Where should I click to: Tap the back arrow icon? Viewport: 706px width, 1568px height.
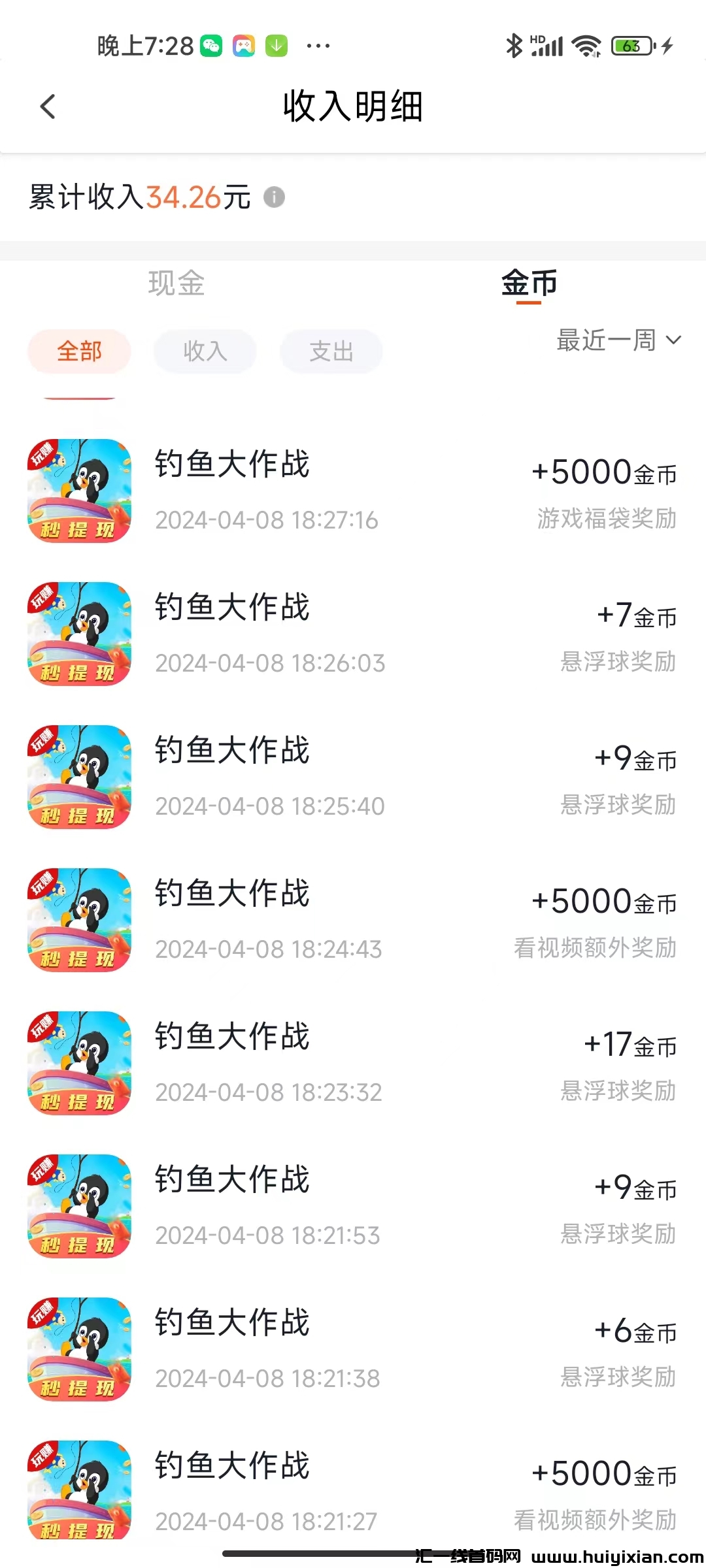[x=47, y=106]
